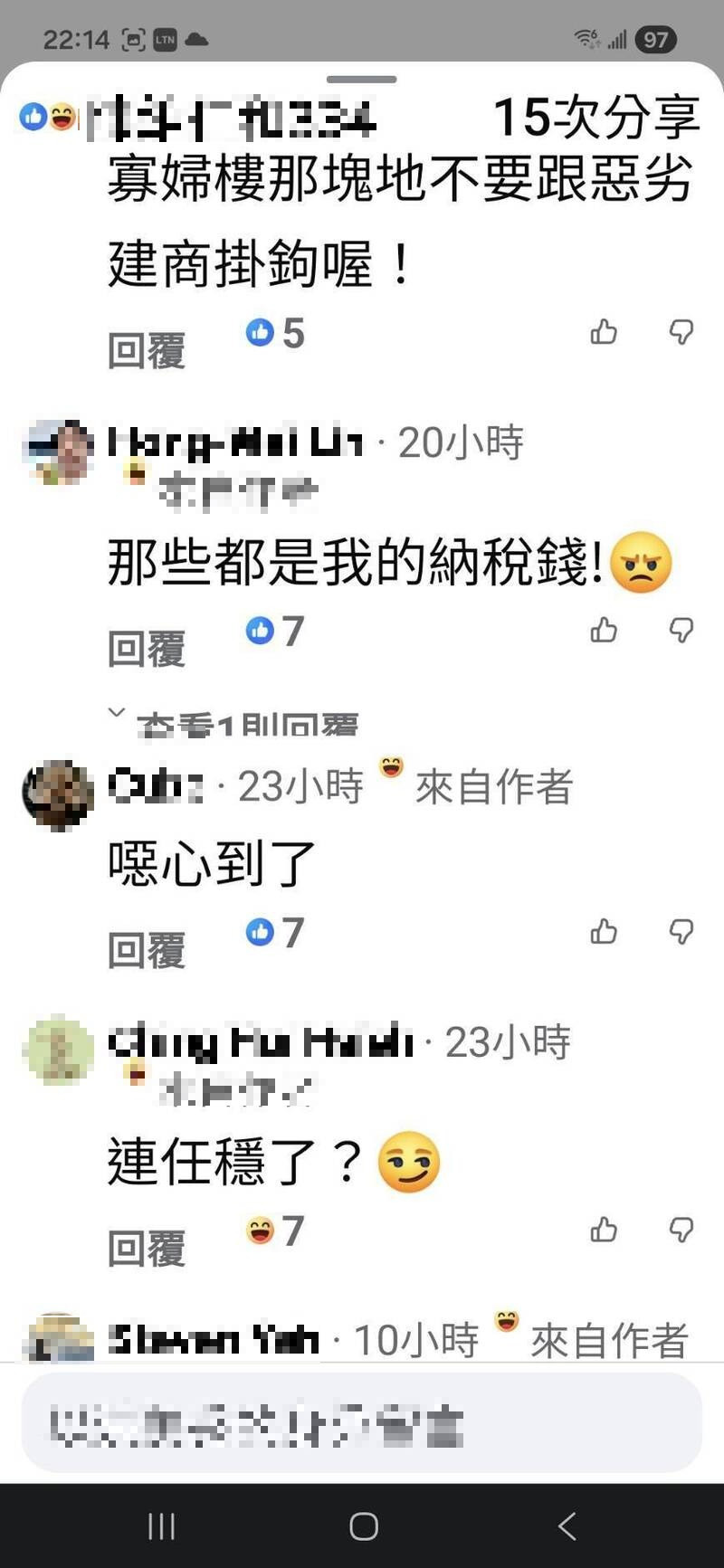Thumbs up the 那些都是我的納稅錢 comment
Screen dimensions: 724x1568
pyautogui.click(x=604, y=630)
